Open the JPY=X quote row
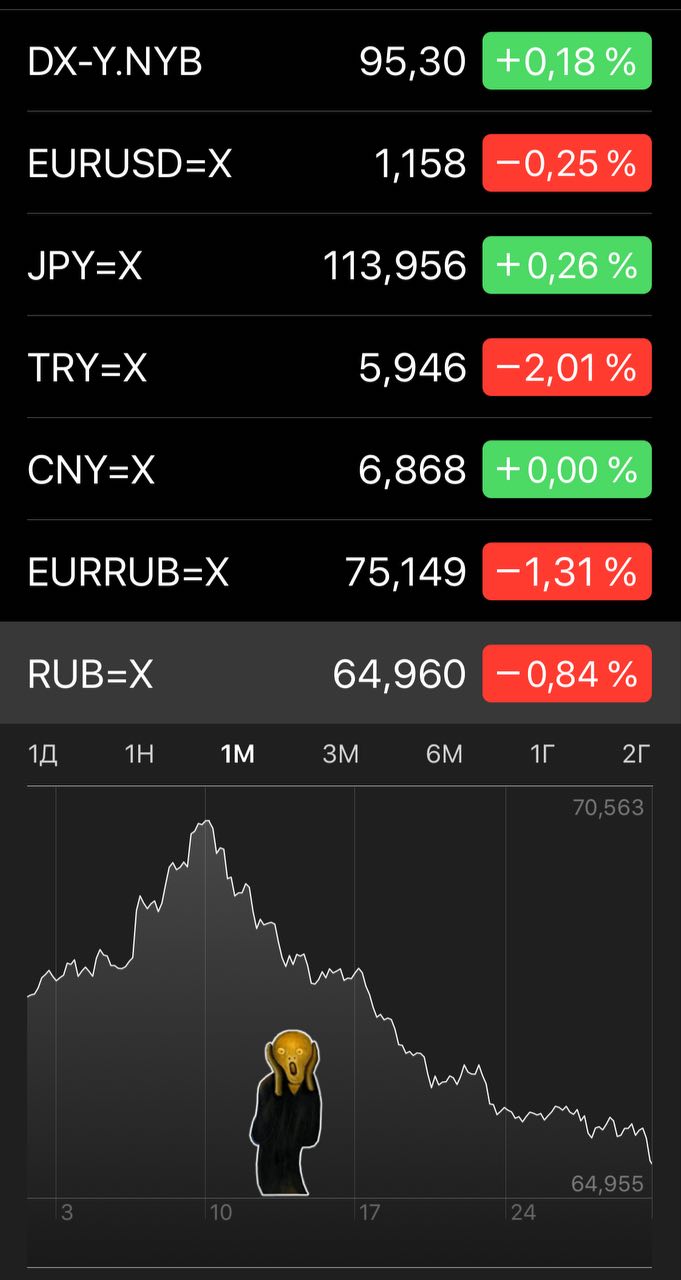 click(x=340, y=265)
